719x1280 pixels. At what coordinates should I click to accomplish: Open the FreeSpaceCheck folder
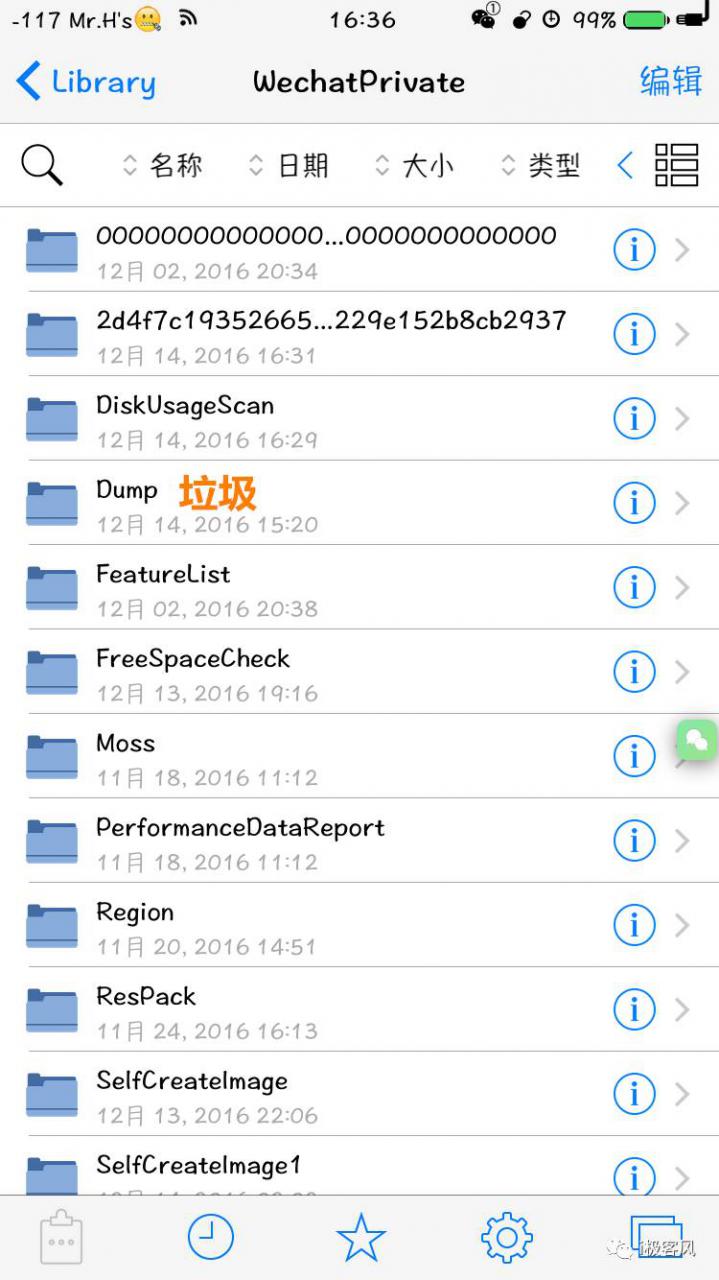[x=359, y=672]
